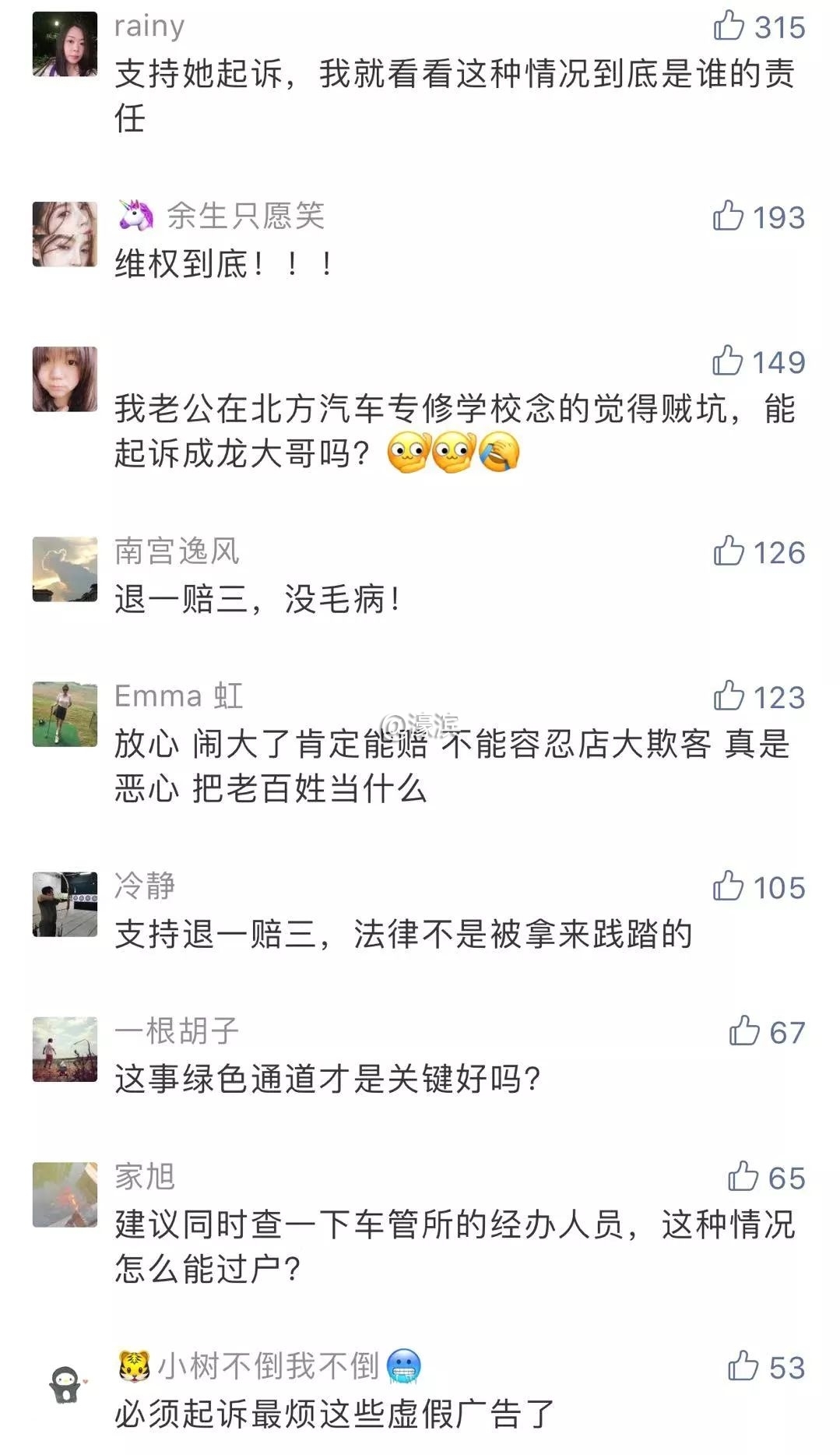Image resolution: width=840 pixels, height=1455 pixels.
Task: Like rainy's comment supporting the lawsuit
Action: pos(729,26)
